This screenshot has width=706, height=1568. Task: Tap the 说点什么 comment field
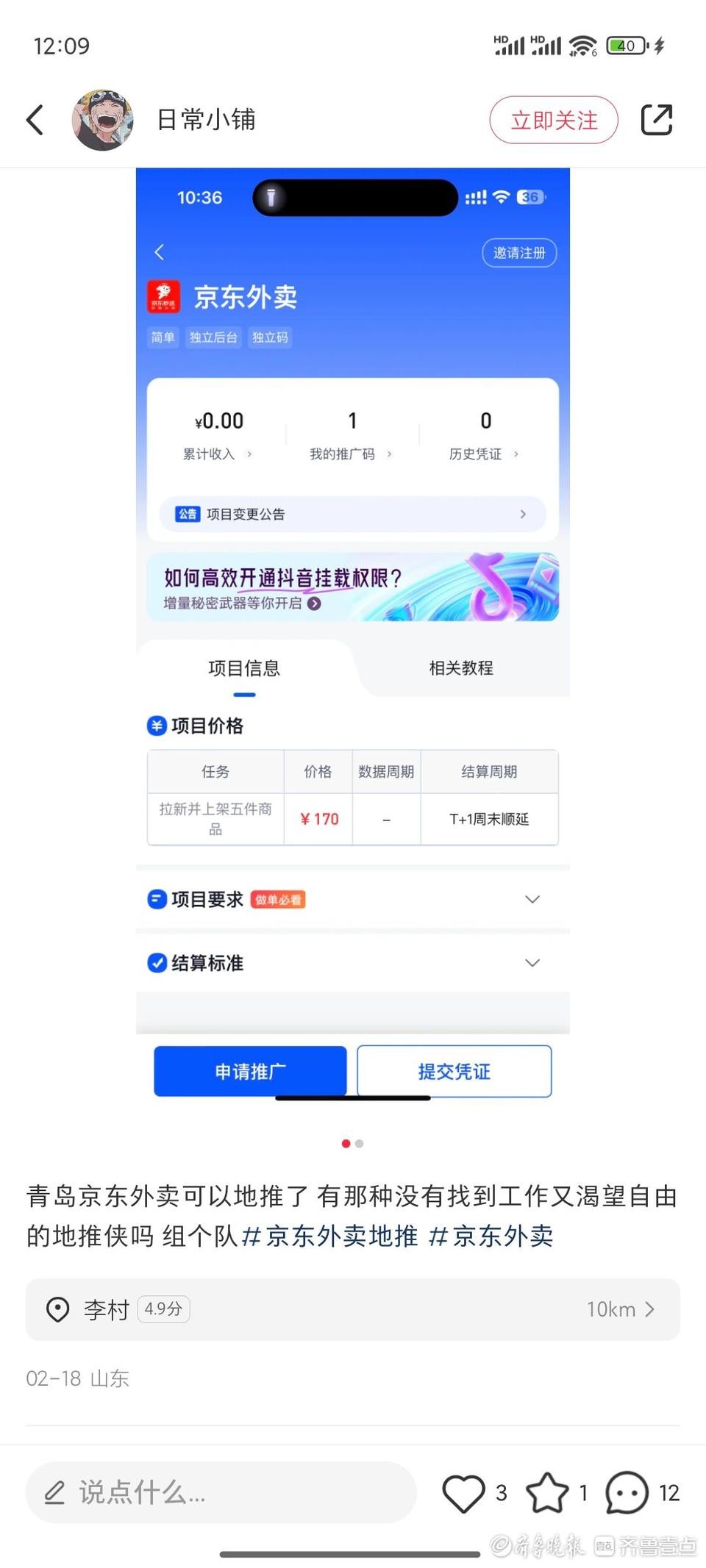[x=221, y=1492]
